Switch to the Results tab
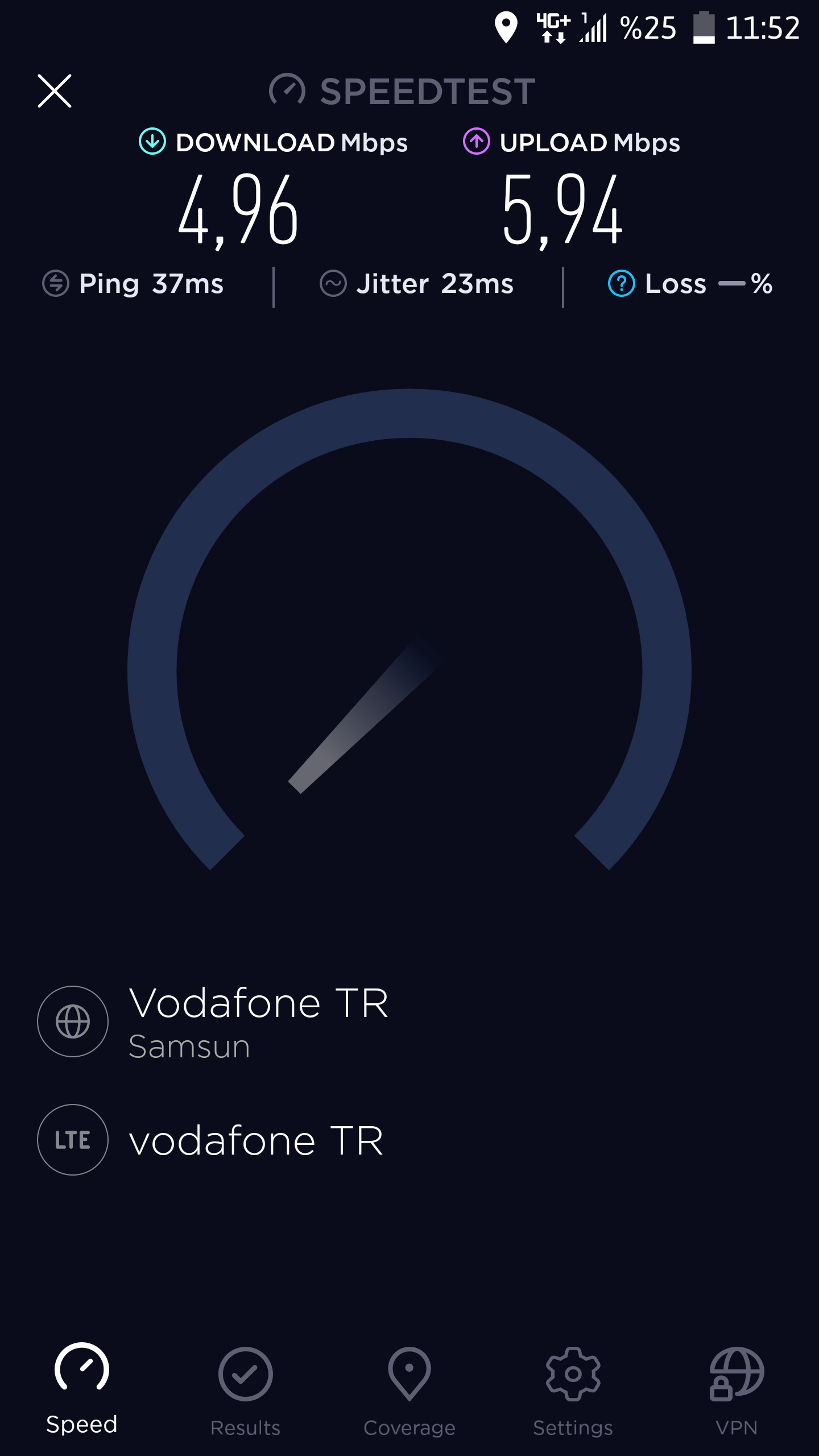The height and width of the screenshot is (1456, 819). point(245,1391)
